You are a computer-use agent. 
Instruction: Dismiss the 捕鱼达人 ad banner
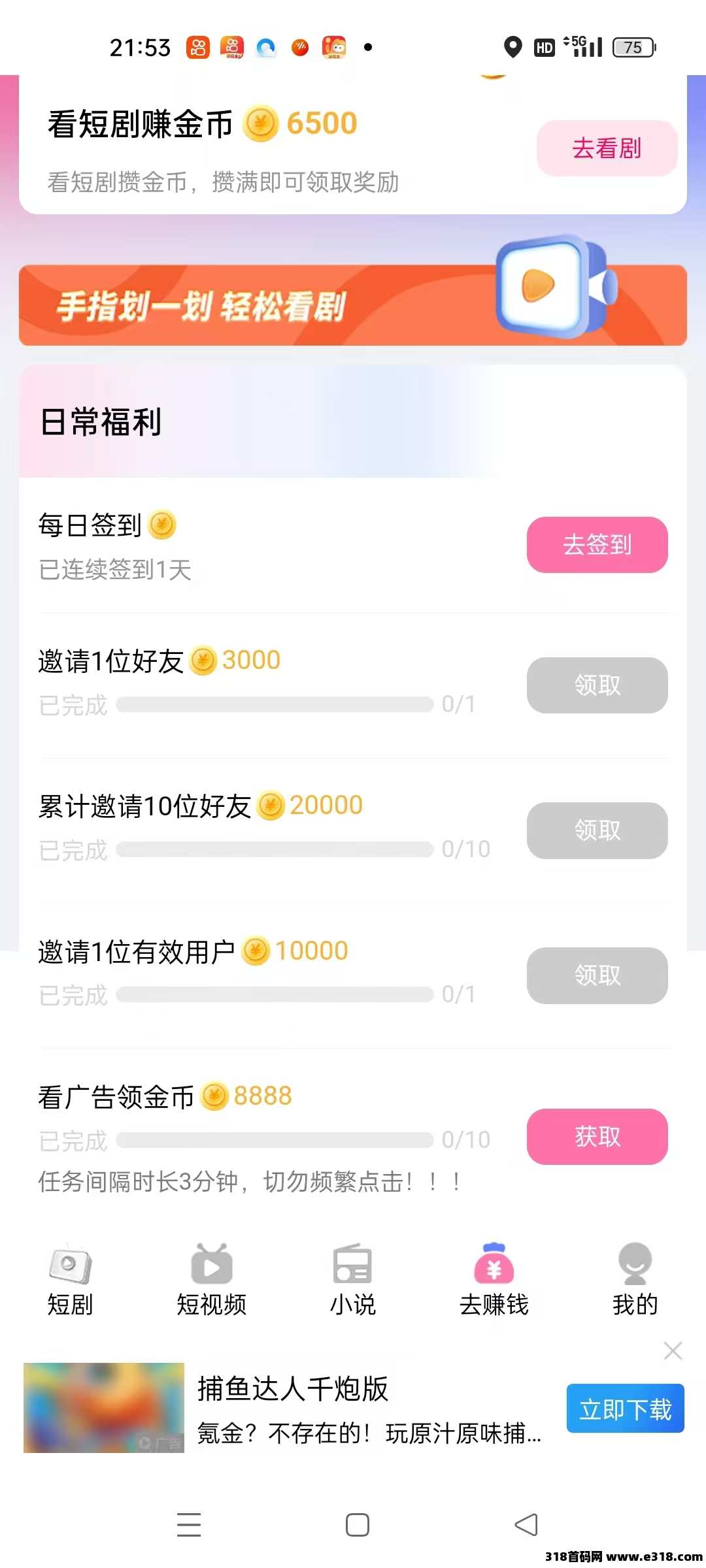673,1350
